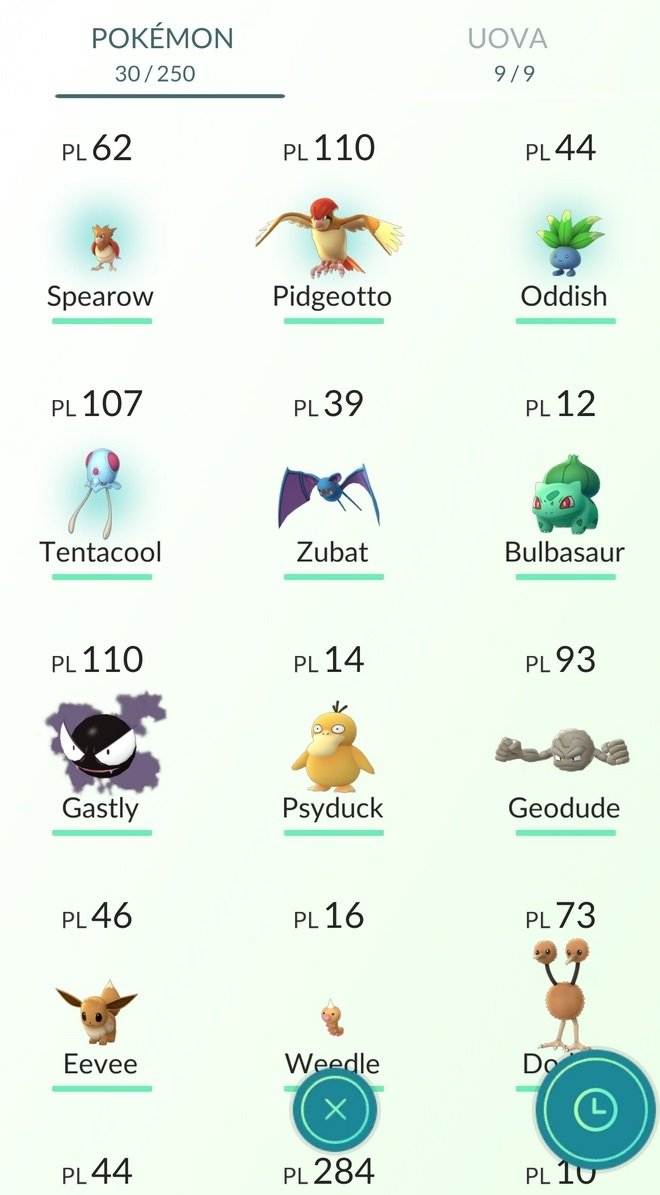660x1195 pixels.
Task: View Psyduck details
Action: coord(332,741)
